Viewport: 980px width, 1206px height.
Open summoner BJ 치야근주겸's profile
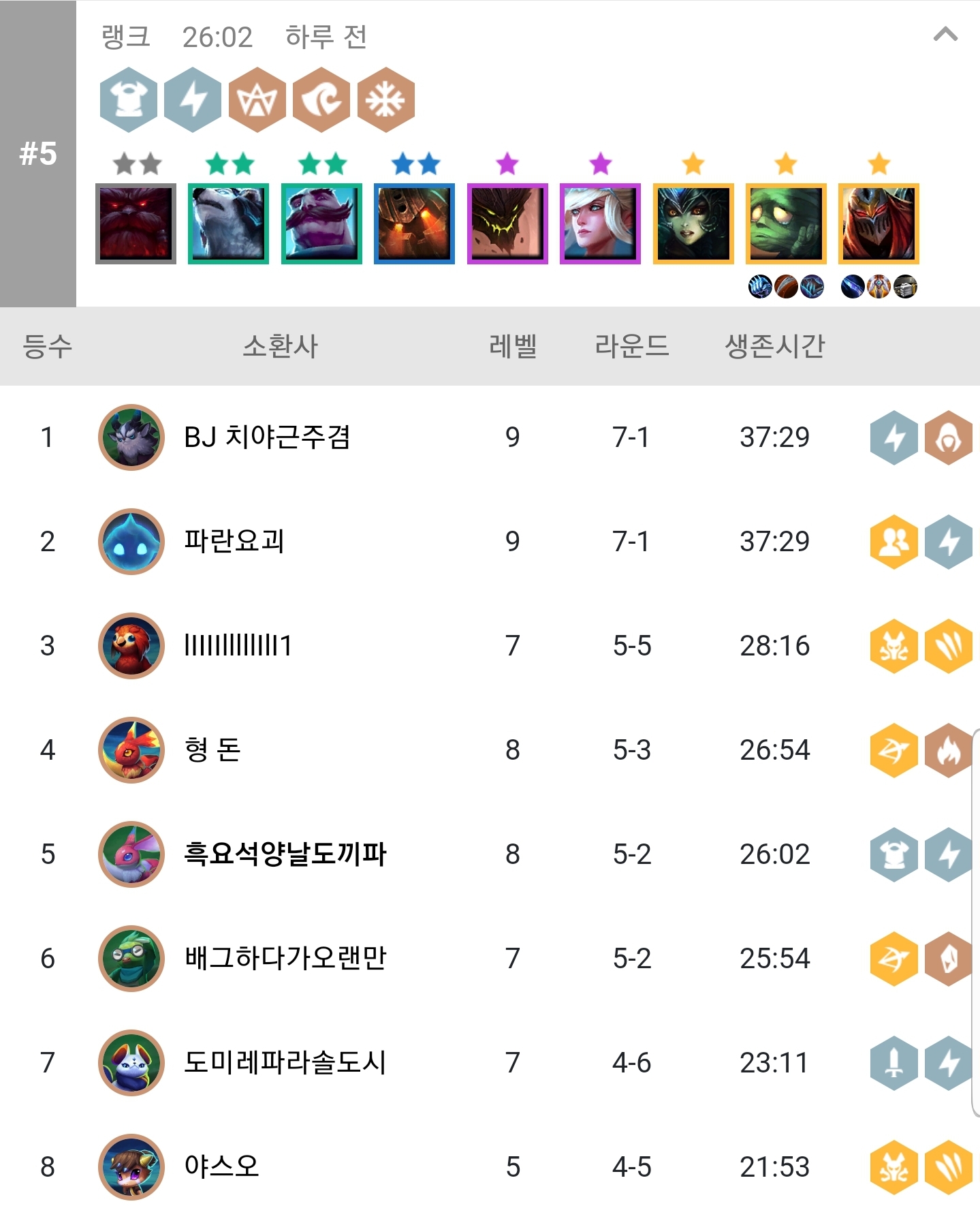[267, 437]
